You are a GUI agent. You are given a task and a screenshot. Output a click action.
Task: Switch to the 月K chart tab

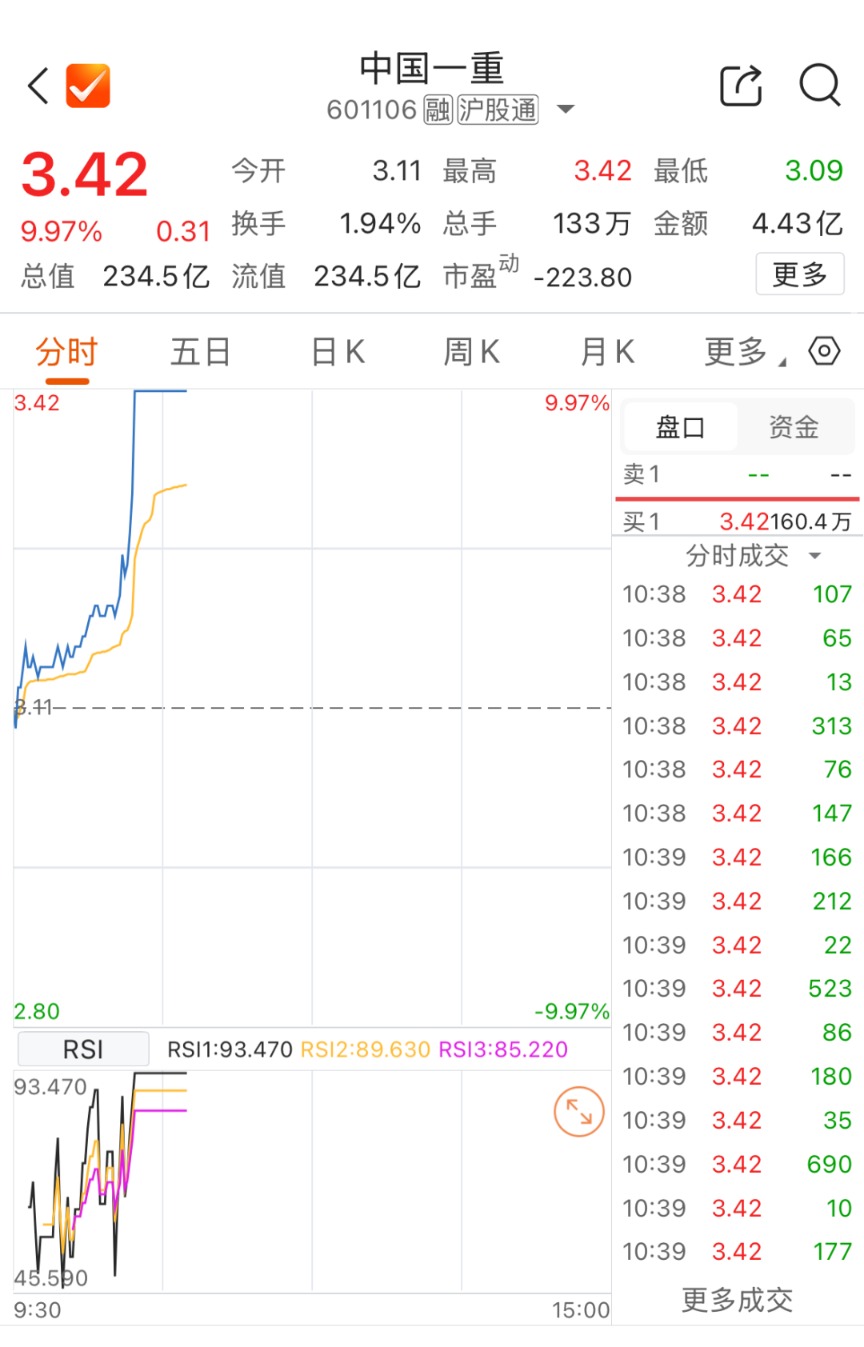[607, 352]
